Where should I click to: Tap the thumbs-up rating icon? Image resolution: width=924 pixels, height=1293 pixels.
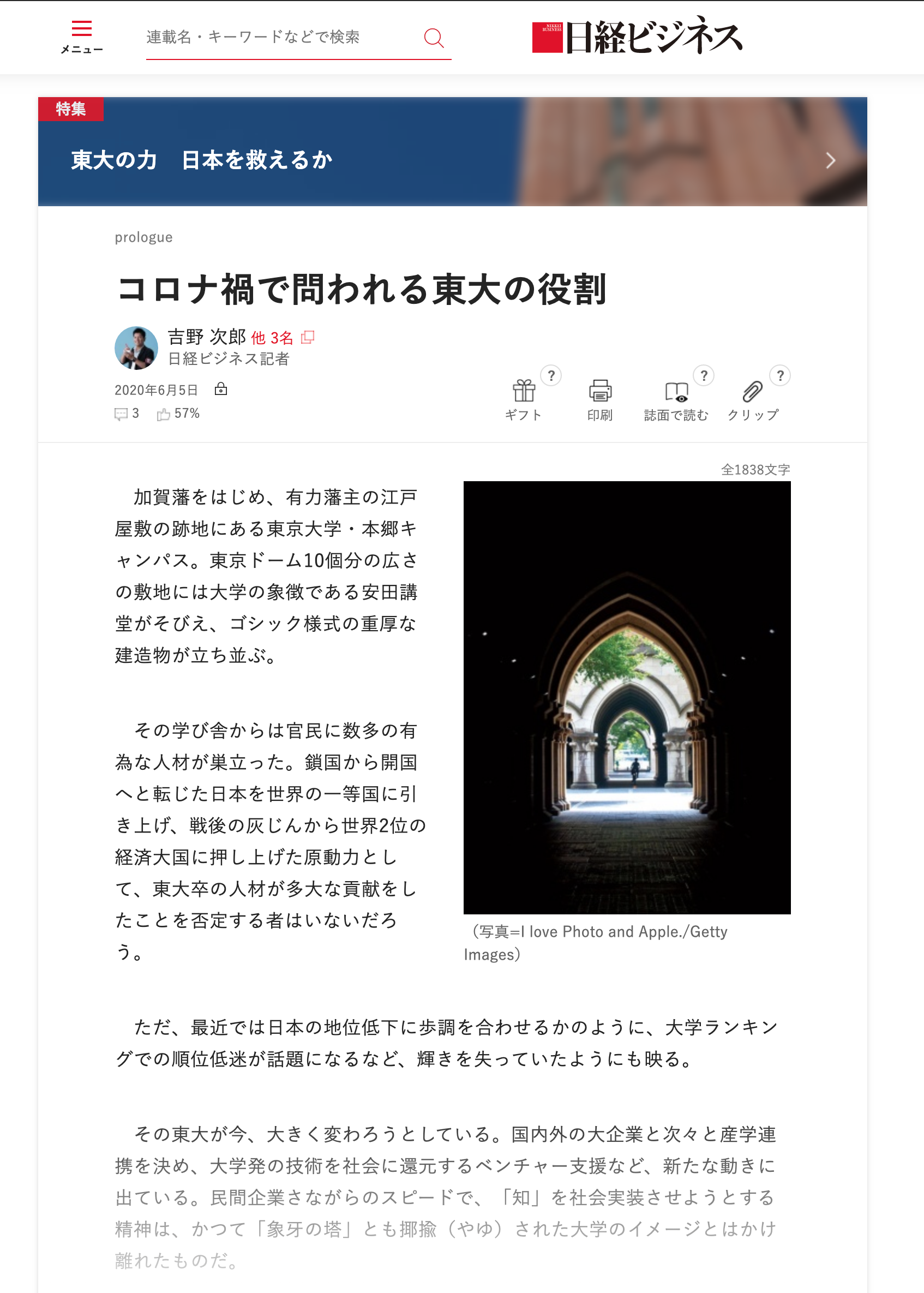click(164, 414)
